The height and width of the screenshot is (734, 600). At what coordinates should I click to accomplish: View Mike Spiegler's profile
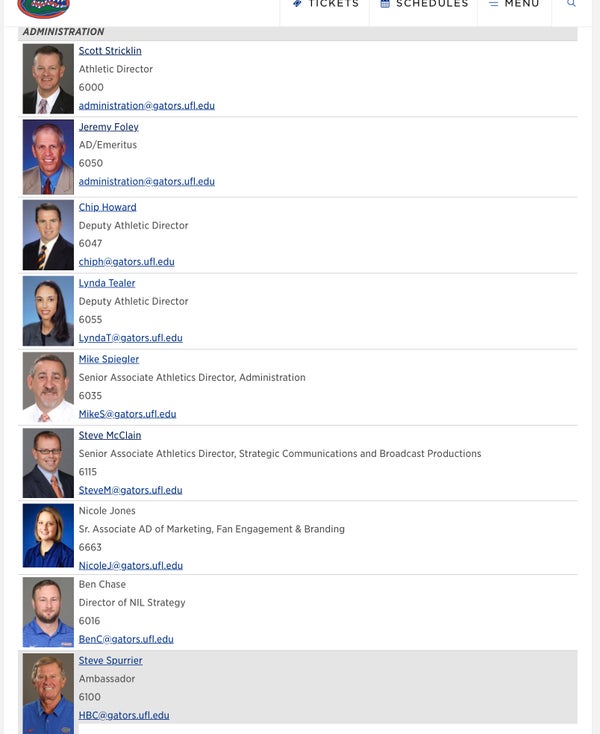tap(108, 359)
